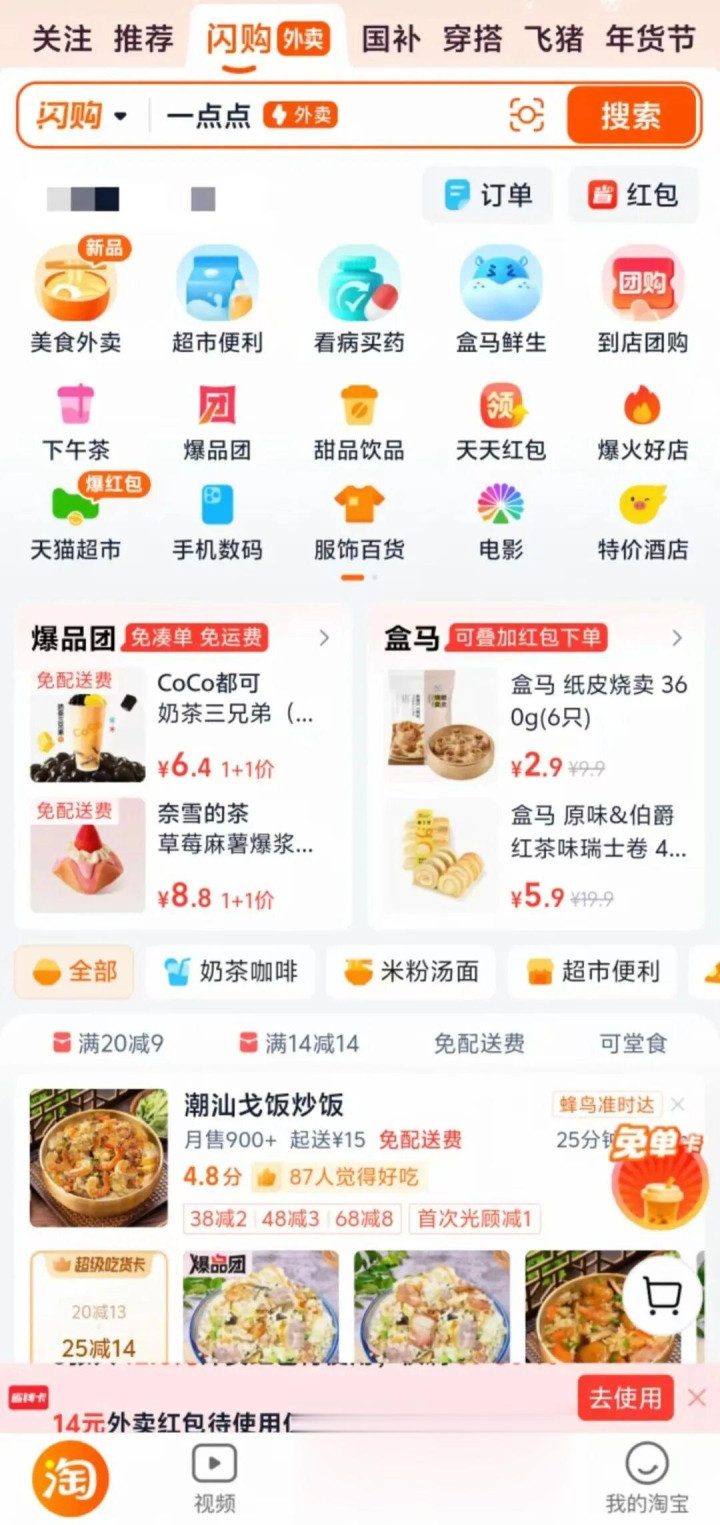The image size is (720, 1525).
Task: Go to 我的淘宝 tab
Action: [646, 1477]
